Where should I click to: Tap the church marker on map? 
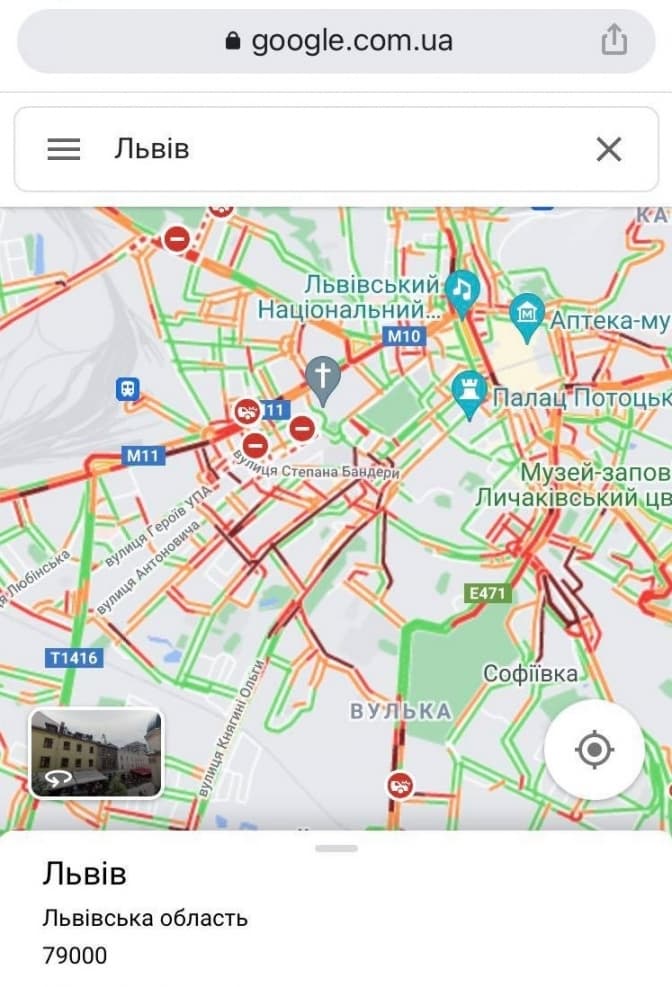tap(322, 377)
